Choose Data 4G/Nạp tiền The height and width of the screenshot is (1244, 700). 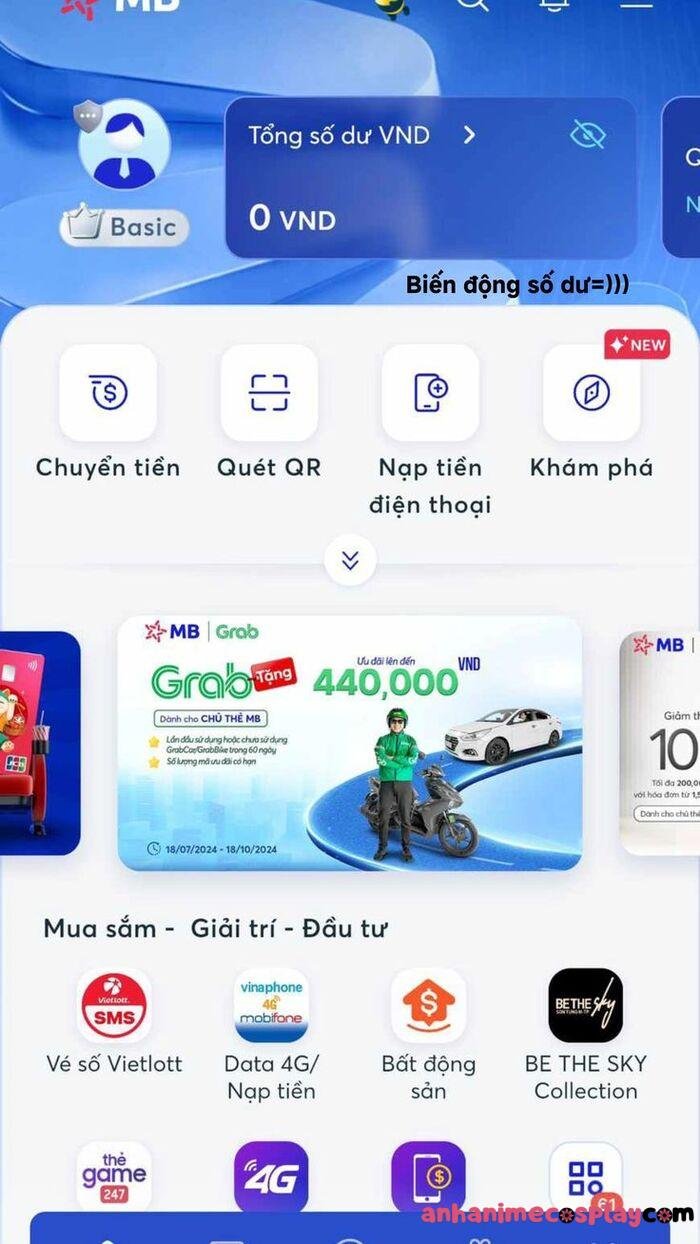coord(271,1006)
